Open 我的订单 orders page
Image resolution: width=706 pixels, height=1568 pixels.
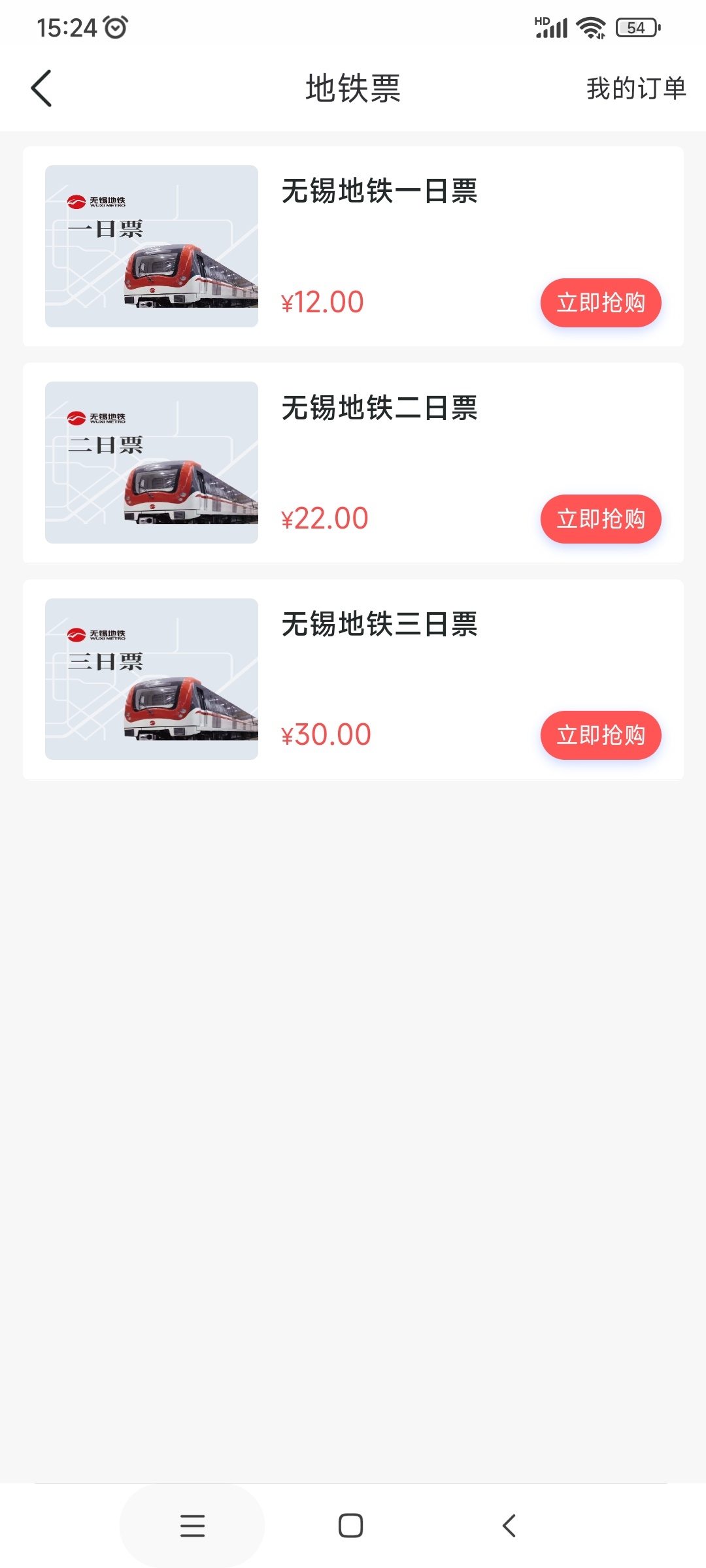pos(635,88)
